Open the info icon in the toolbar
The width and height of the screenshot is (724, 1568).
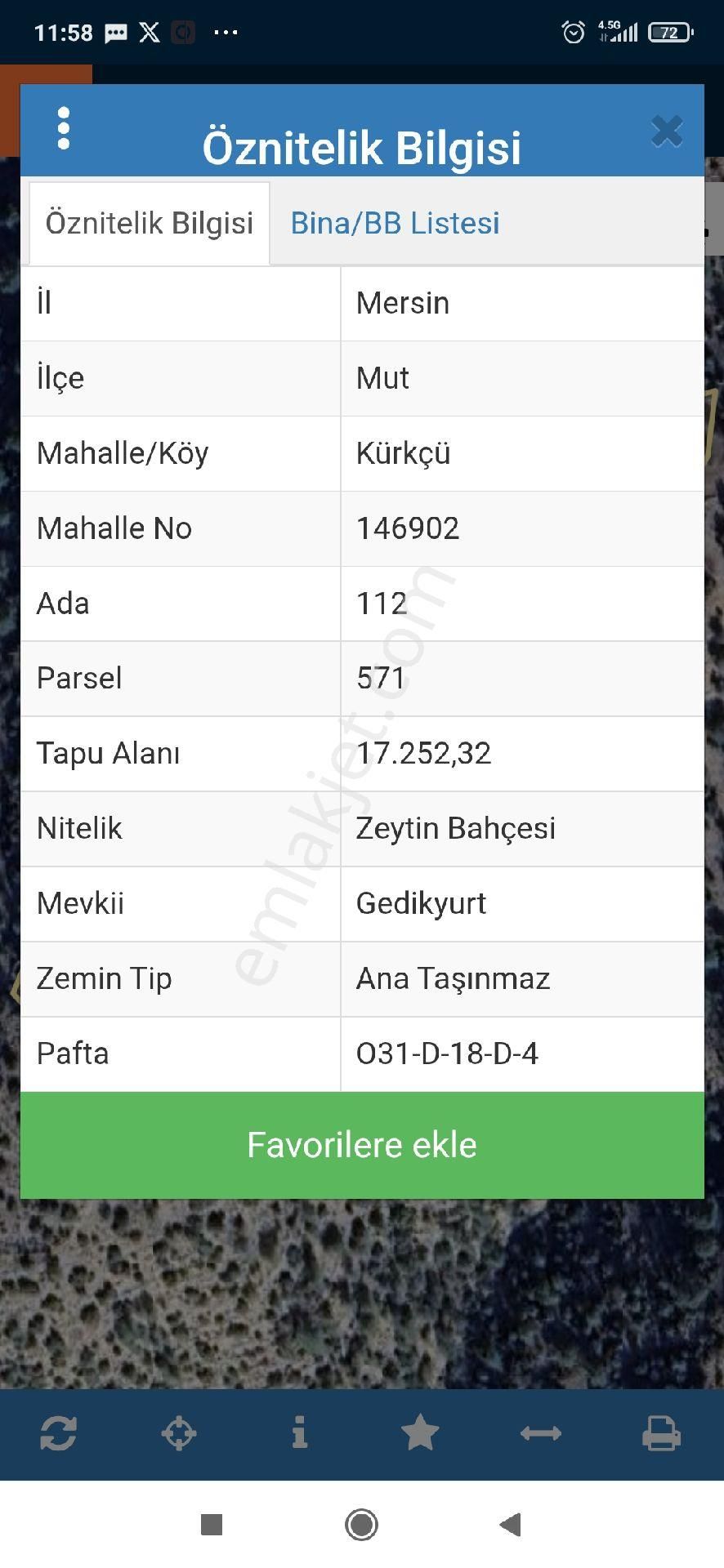coord(300,1433)
